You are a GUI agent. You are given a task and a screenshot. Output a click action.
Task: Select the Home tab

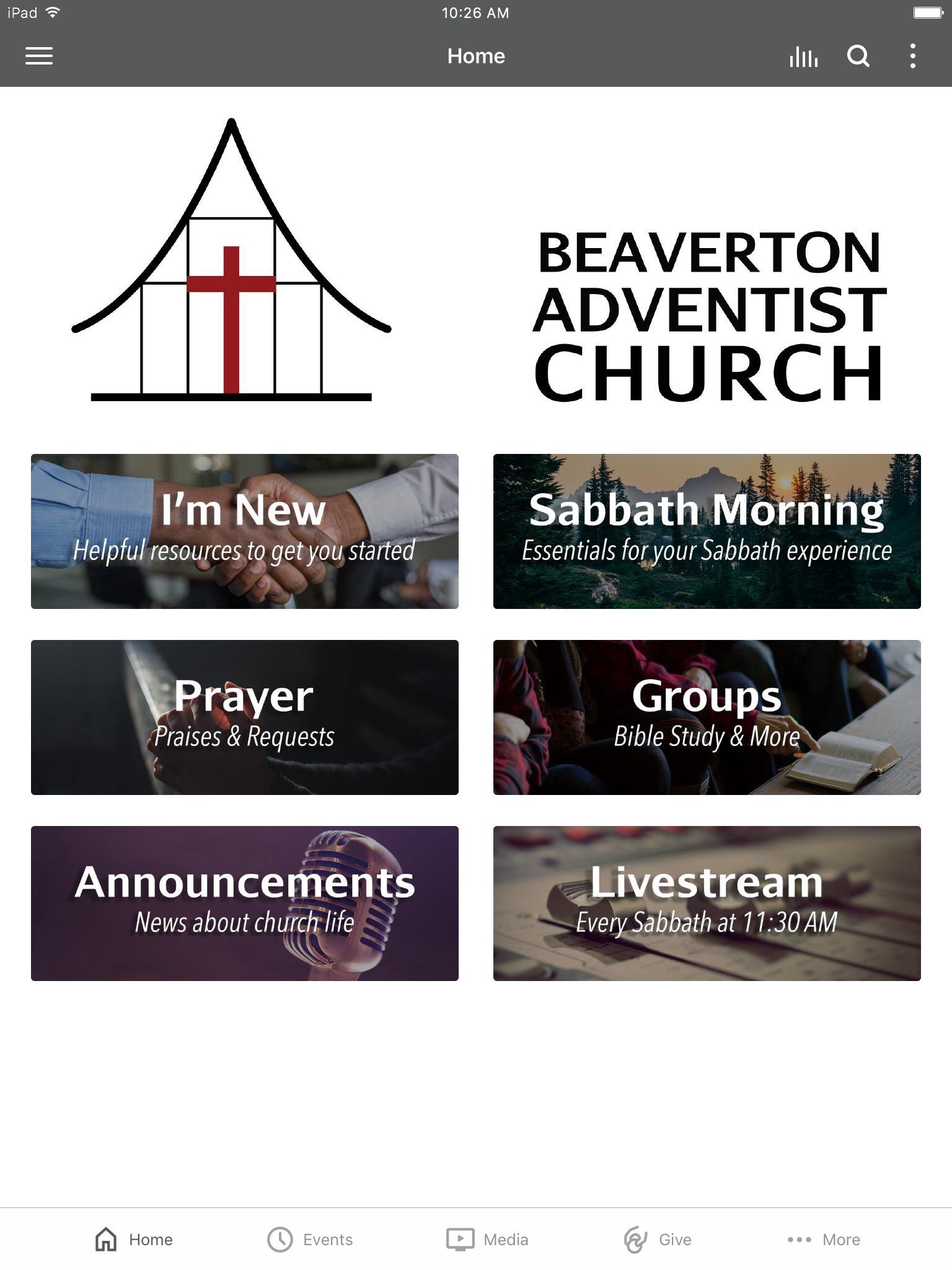tap(134, 1240)
